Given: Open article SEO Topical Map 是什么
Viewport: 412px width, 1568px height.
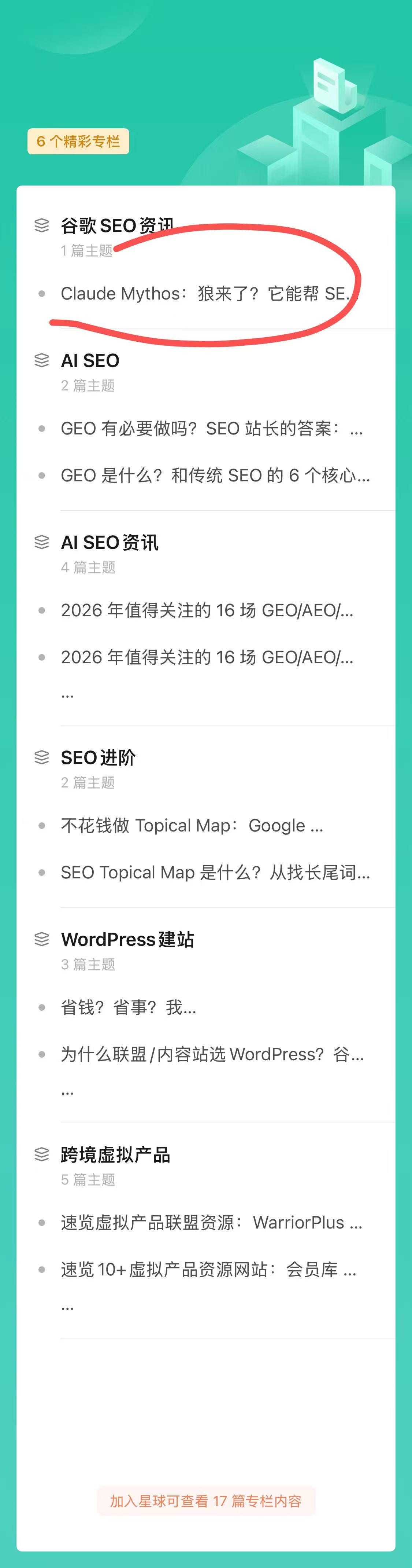Looking at the screenshot, I should pyautogui.click(x=215, y=873).
